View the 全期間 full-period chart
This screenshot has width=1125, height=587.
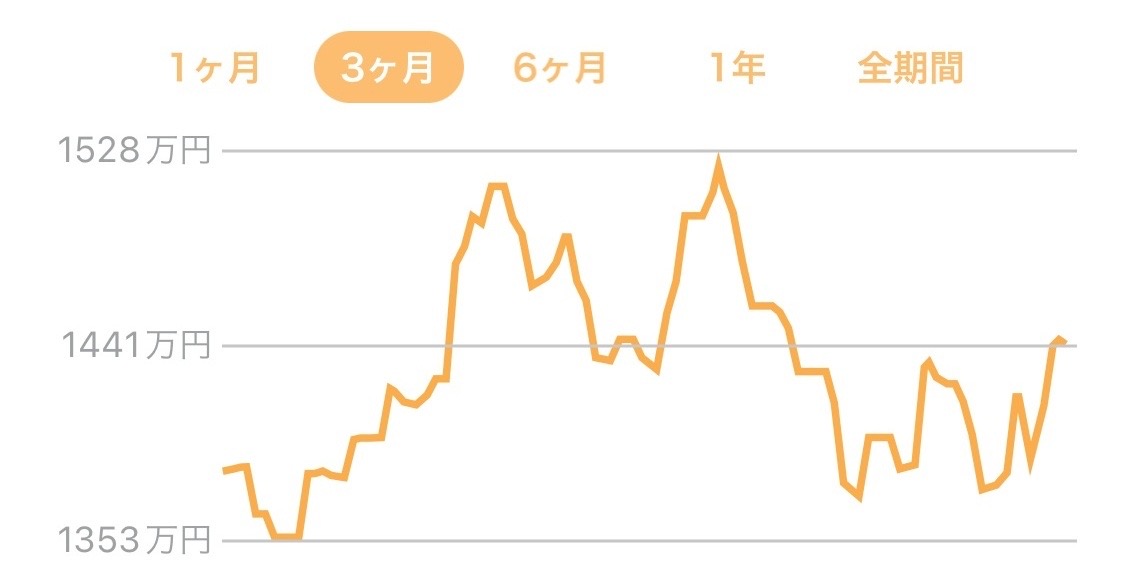tap(910, 68)
